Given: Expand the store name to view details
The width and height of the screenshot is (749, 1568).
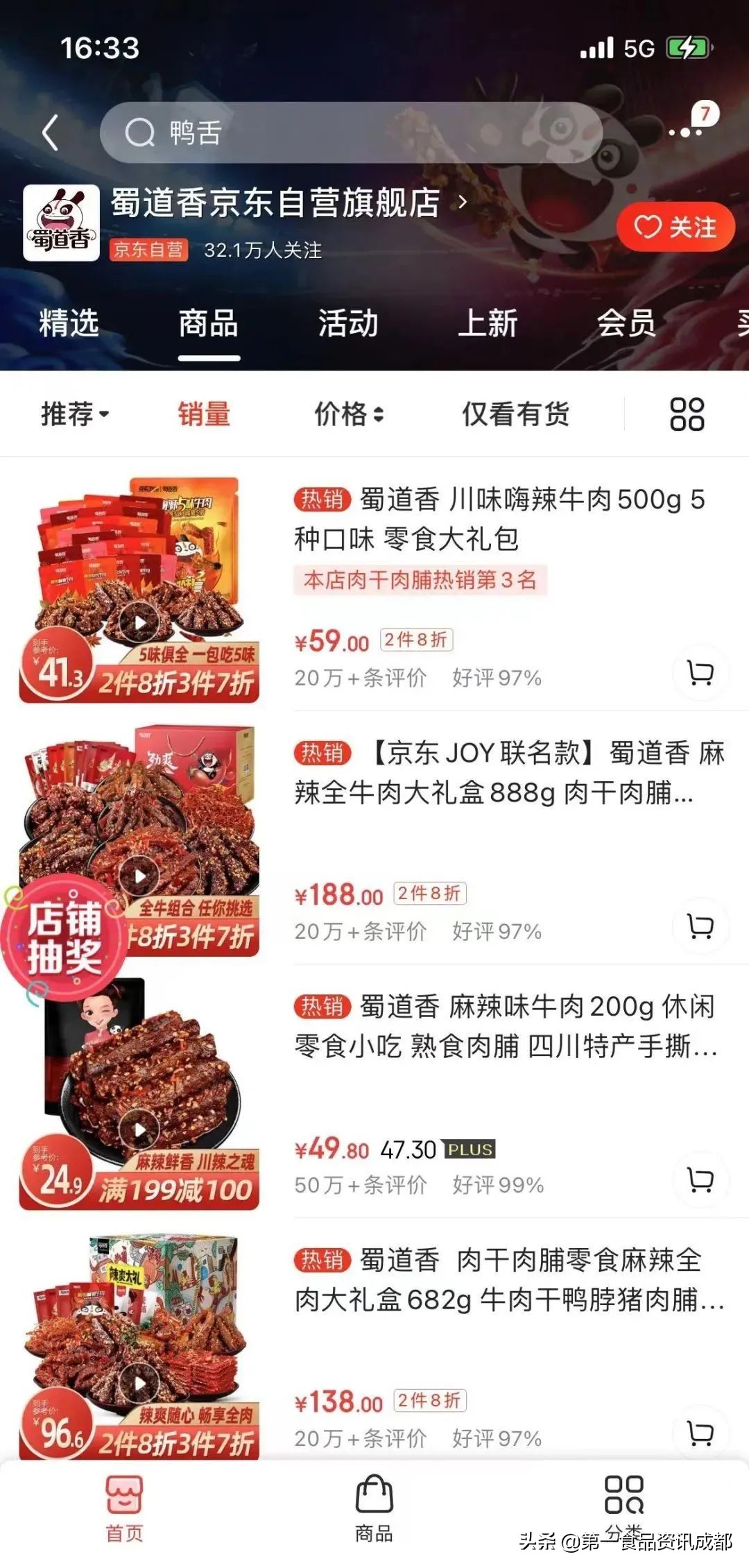Looking at the screenshot, I should (x=277, y=205).
